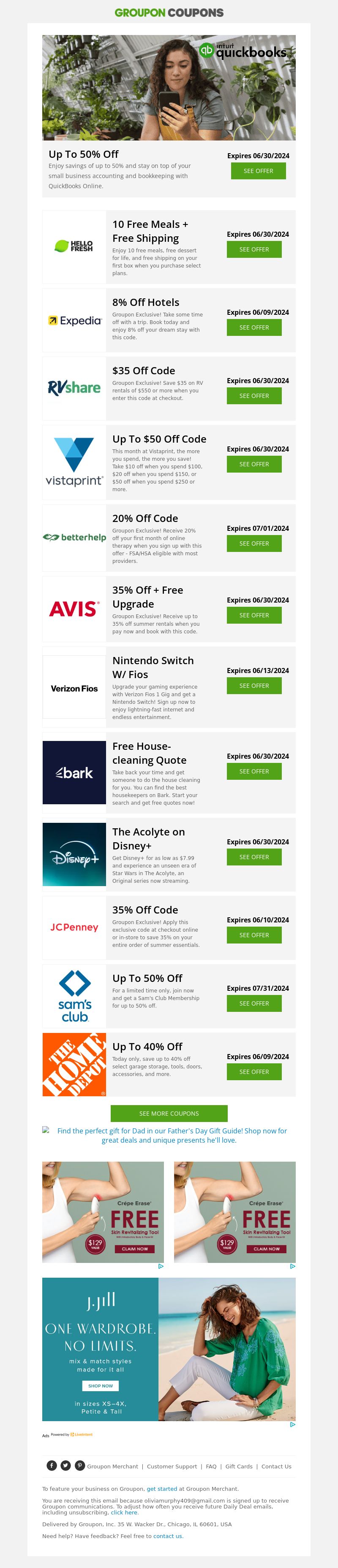See the HelloFresh free meals offer
This screenshot has width=338, height=1568.
(254, 249)
